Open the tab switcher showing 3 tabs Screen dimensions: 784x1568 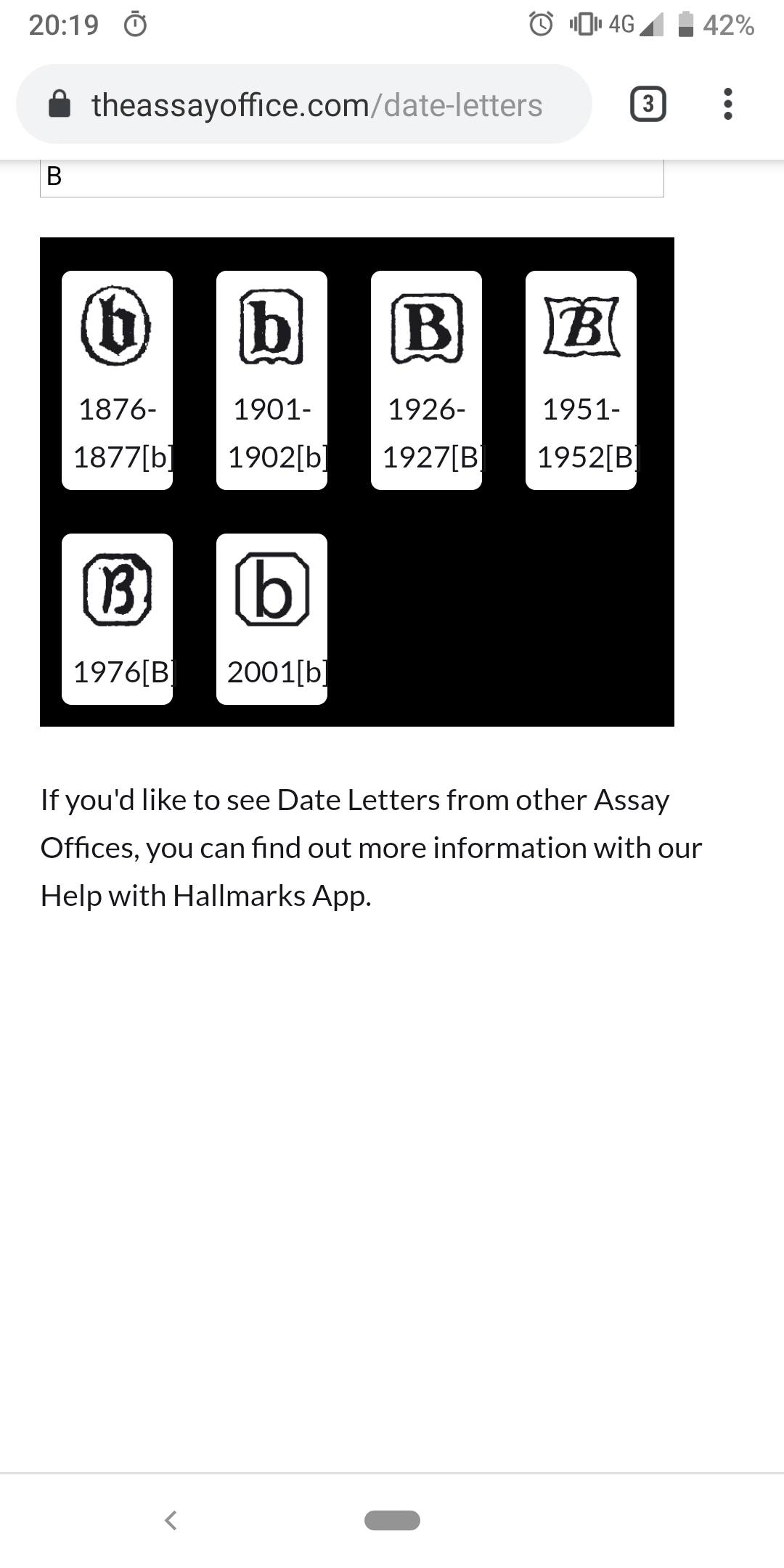click(648, 104)
